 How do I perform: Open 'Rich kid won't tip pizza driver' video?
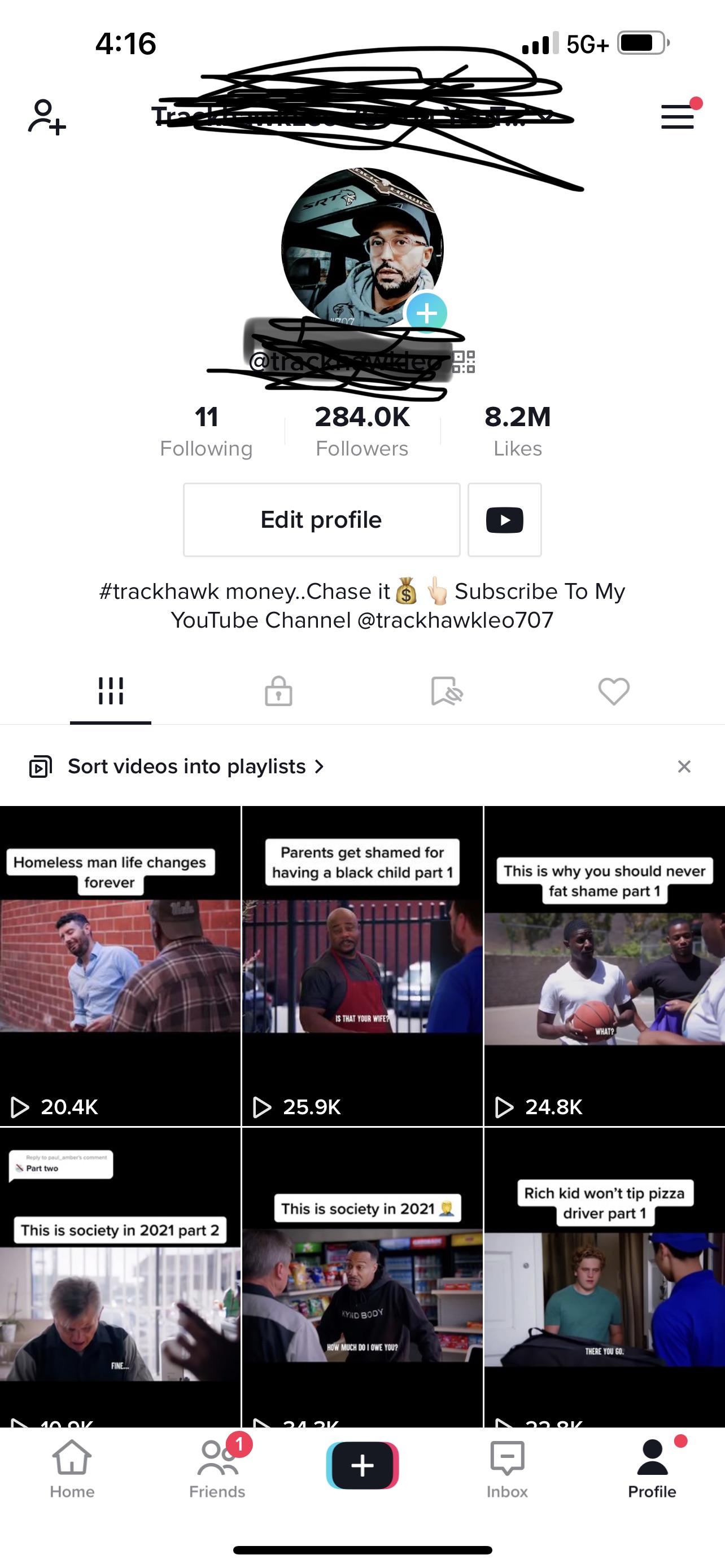pyautogui.click(x=605, y=1277)
